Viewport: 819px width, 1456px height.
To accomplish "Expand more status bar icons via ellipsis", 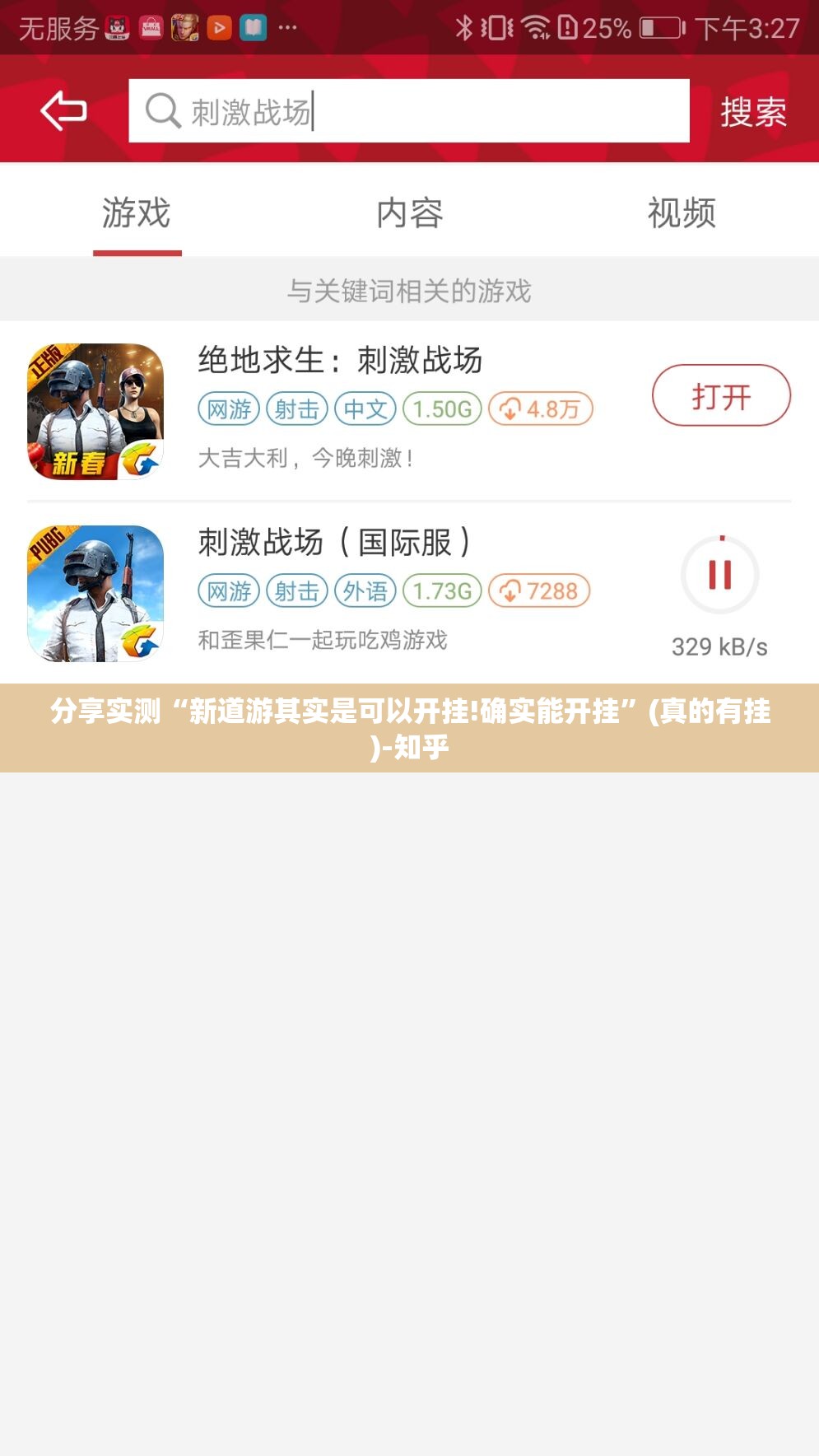I will coord(286,27).
